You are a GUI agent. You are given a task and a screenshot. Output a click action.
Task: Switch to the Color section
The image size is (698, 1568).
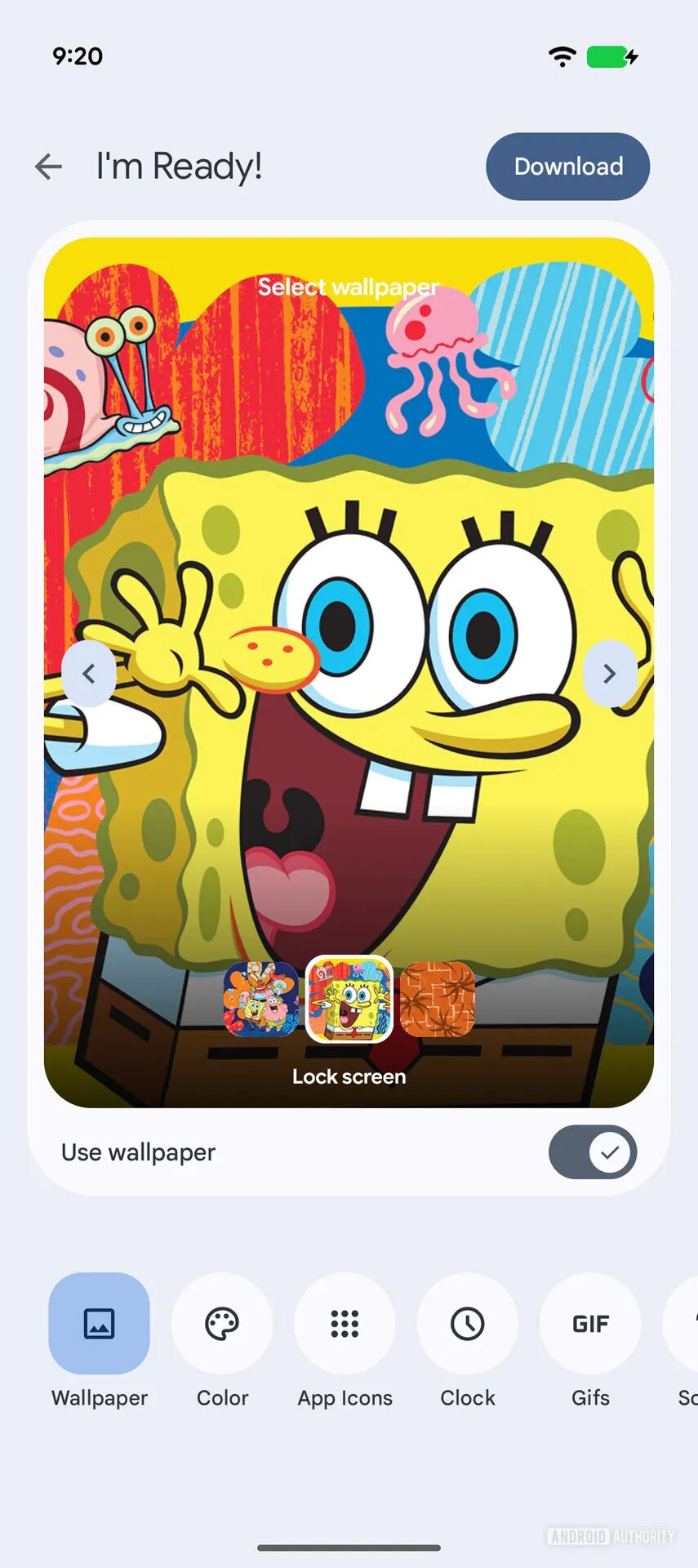click(222, 1323)
